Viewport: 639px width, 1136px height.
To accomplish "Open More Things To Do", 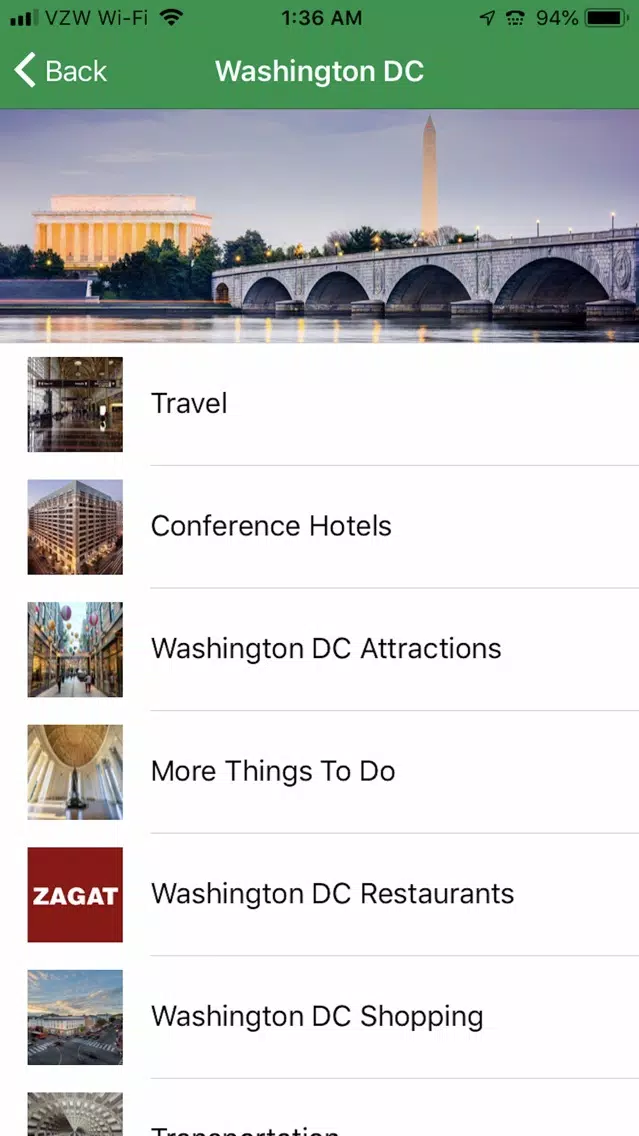I will tap(320, 772).
